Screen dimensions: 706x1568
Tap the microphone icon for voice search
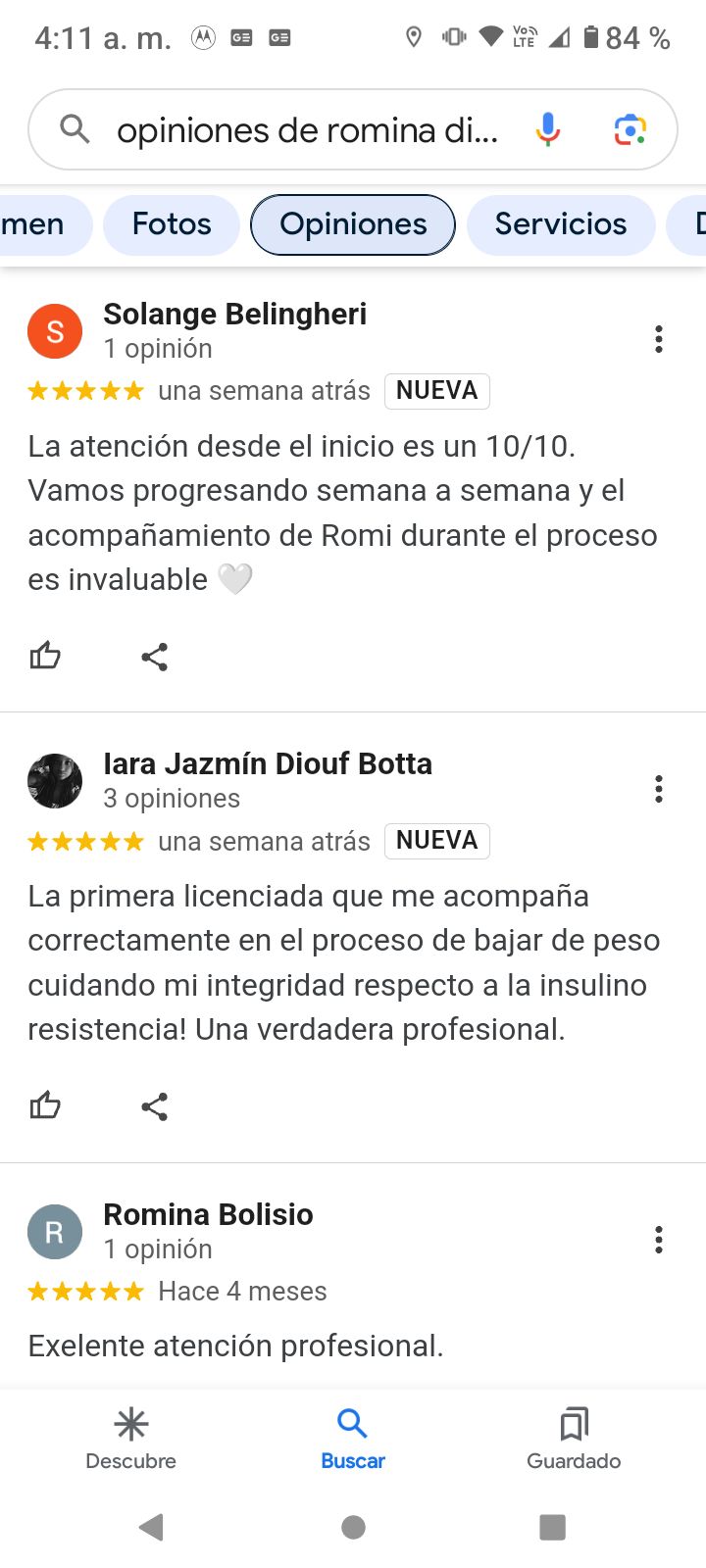[x=548, y=128]
